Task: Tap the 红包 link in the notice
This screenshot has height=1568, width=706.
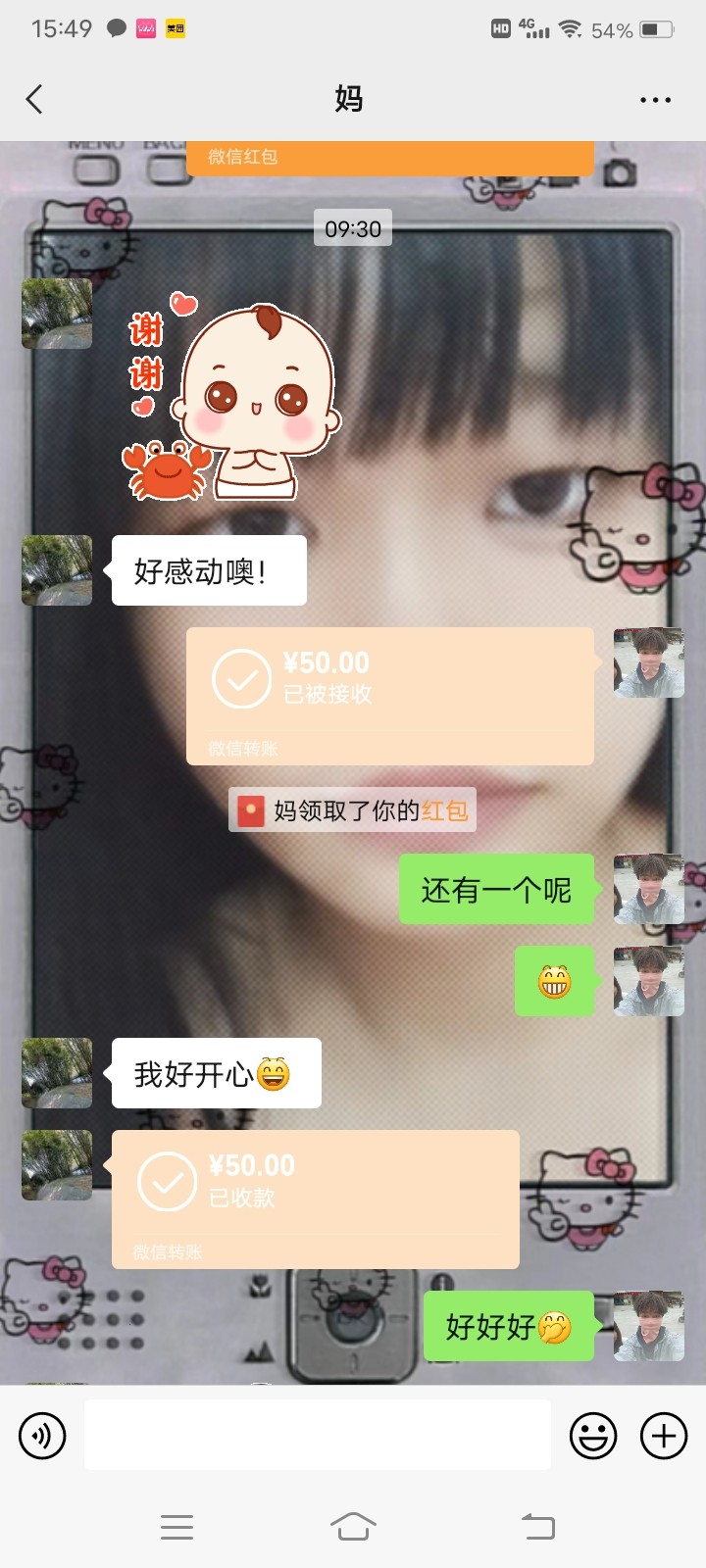Action: click(x=445, y=810)
